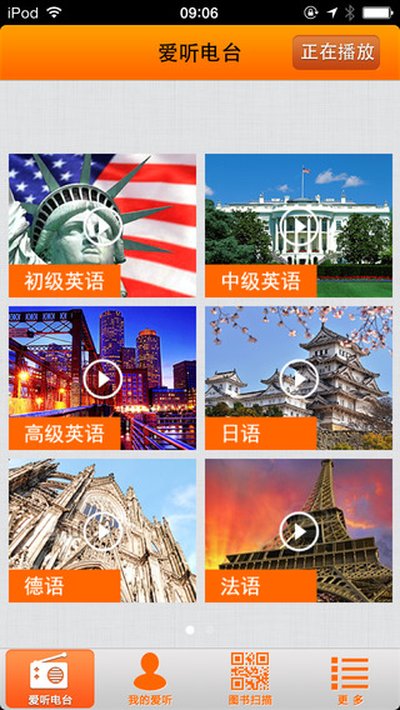Image resolution: width=400 pixels, height=710 pixels.
Task: Play the 高级英语 station
Action: click(x=102, y=378)
